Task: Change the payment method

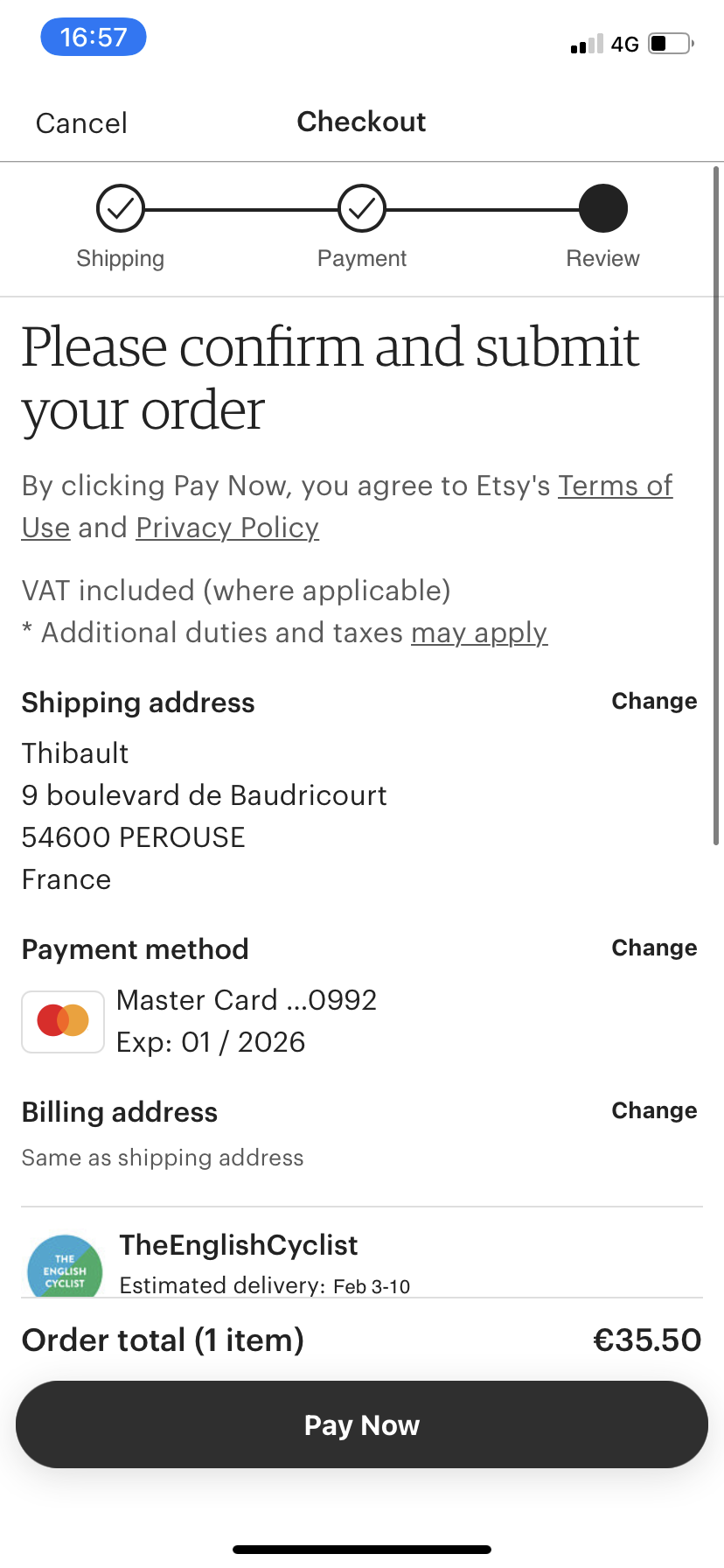Action: (654, 948)
